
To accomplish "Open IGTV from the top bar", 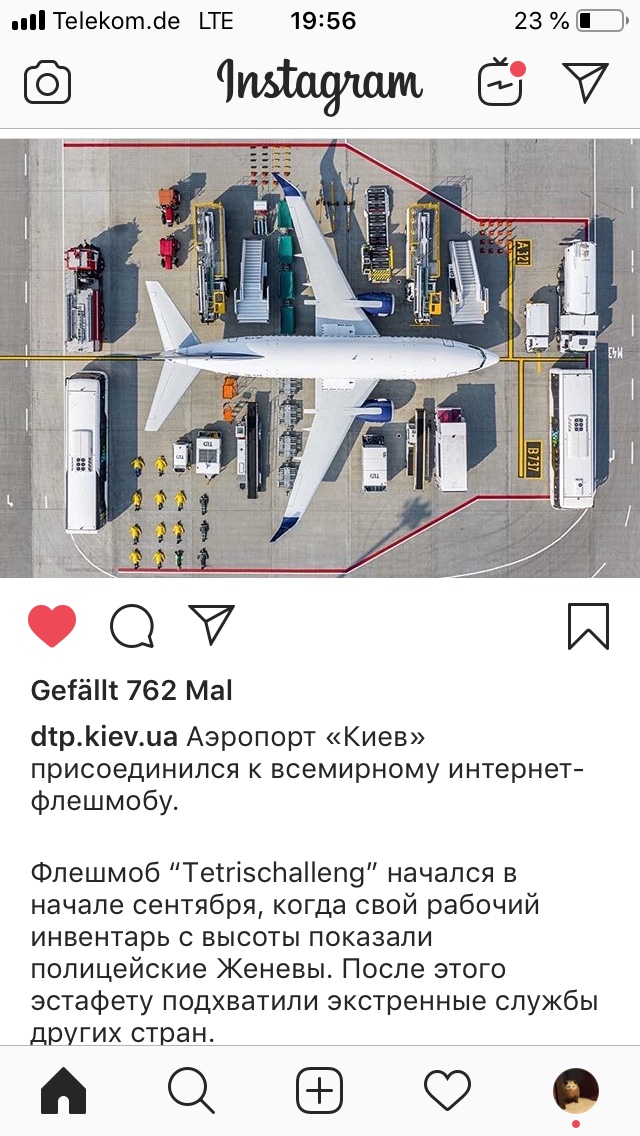I will coord(502,83).
